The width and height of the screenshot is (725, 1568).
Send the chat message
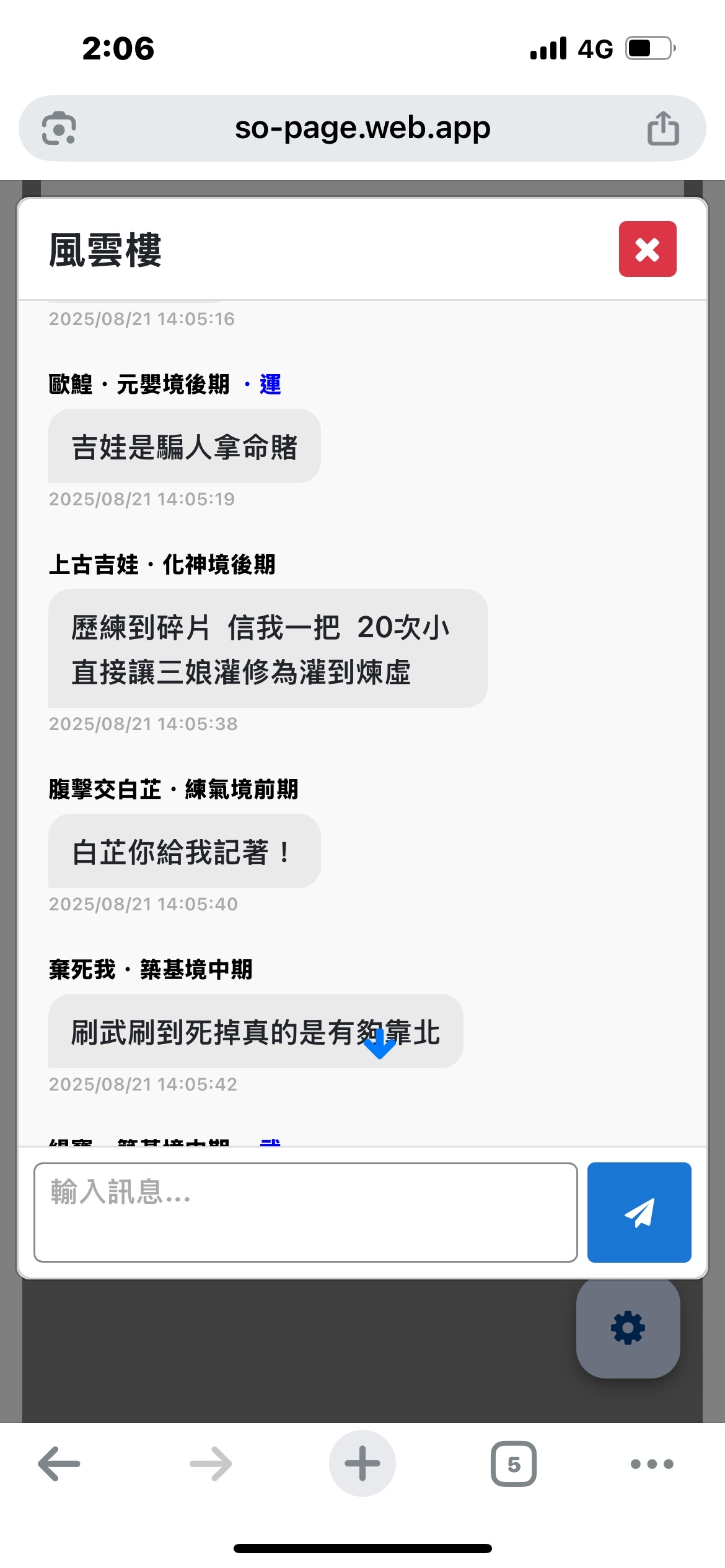tap(639, 1211)
